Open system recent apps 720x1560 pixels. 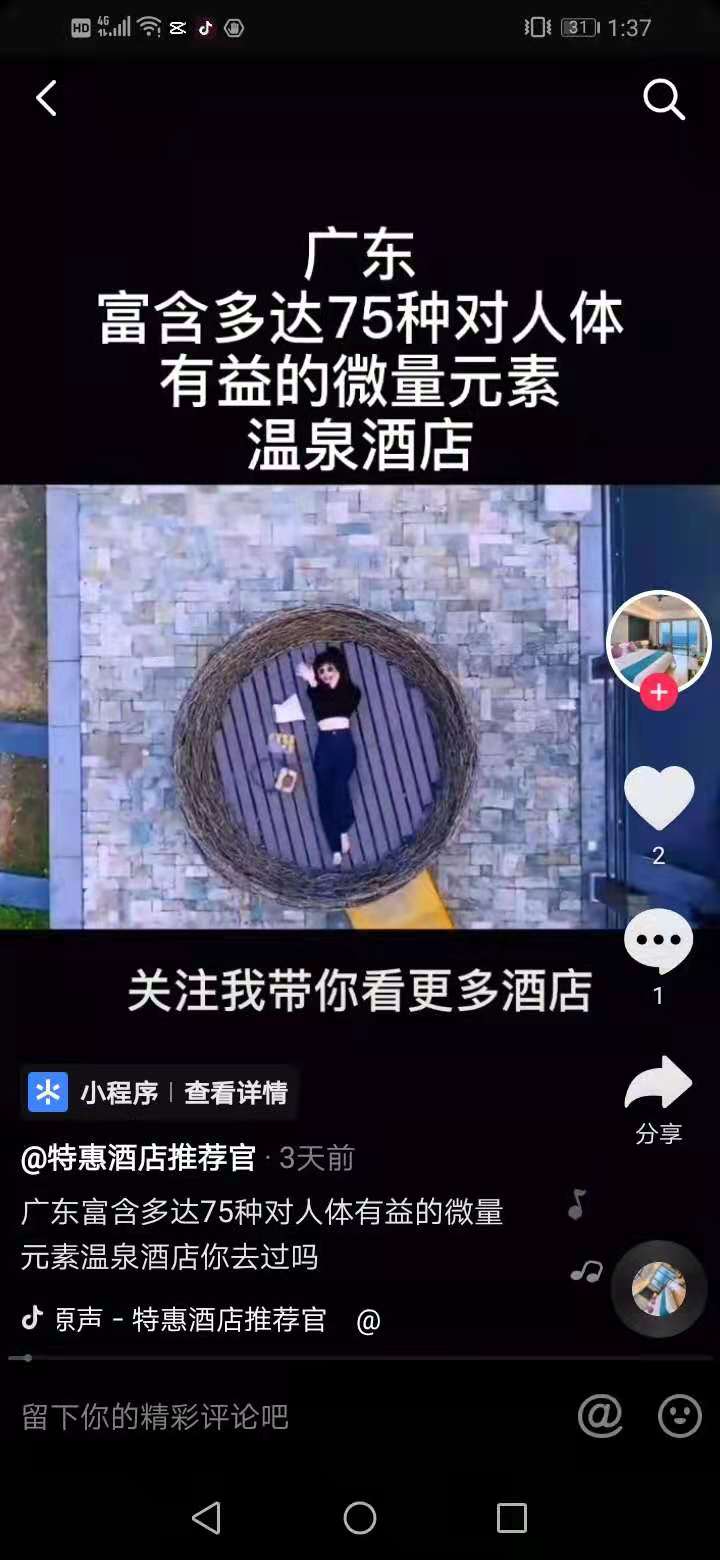point(511,1518)
